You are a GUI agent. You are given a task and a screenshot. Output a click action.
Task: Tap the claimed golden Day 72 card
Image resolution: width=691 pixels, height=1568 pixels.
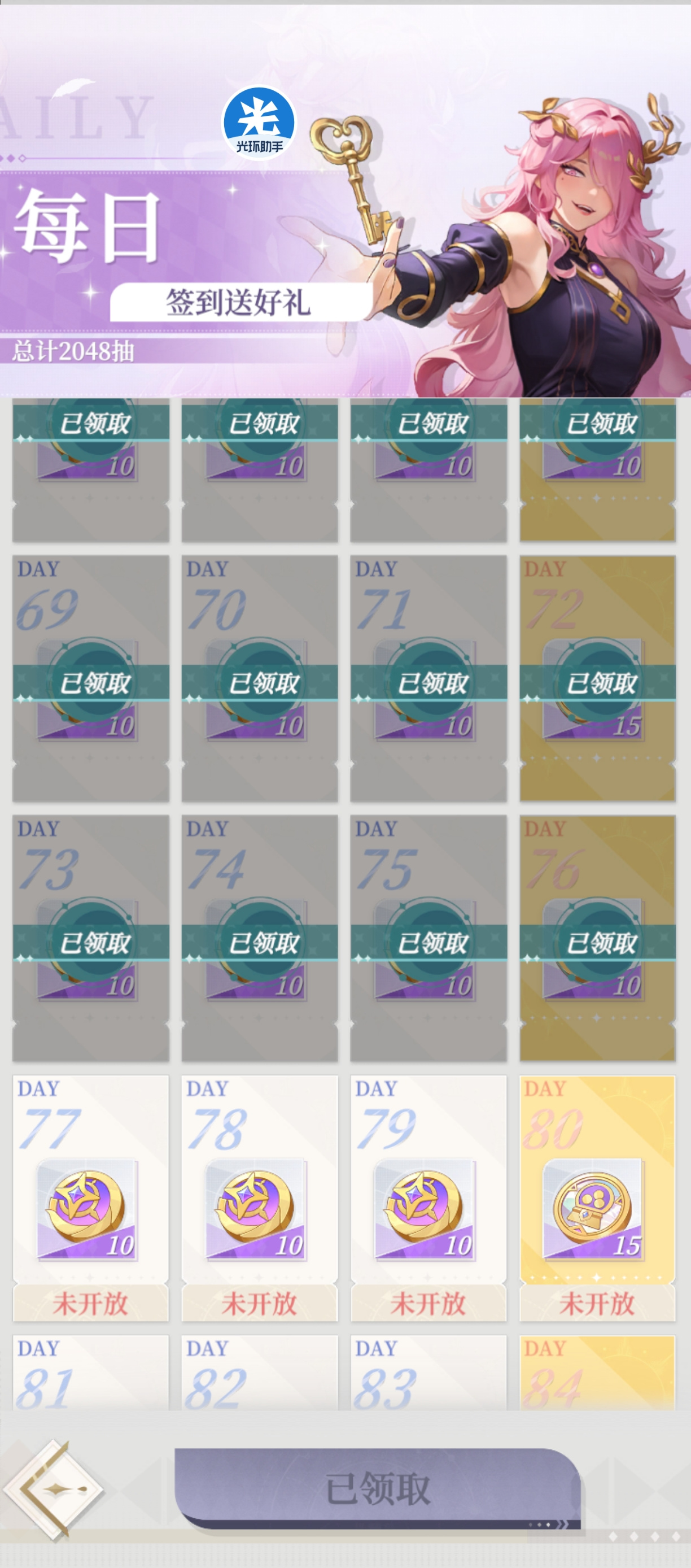click(597, 678)
